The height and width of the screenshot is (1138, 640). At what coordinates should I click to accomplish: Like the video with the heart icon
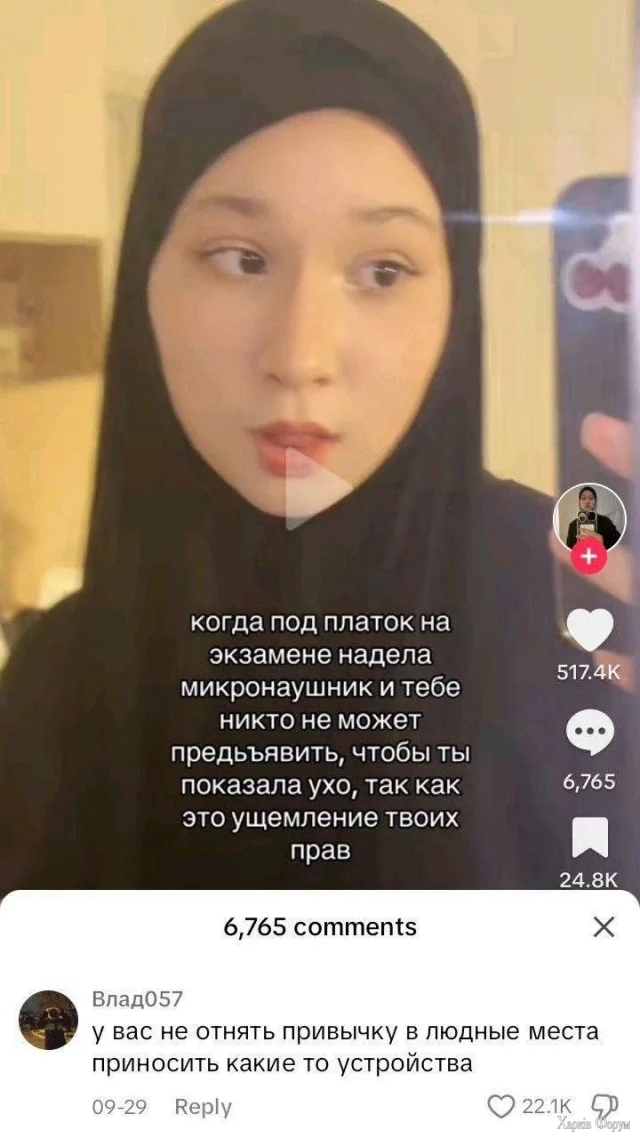click(590, 631)
